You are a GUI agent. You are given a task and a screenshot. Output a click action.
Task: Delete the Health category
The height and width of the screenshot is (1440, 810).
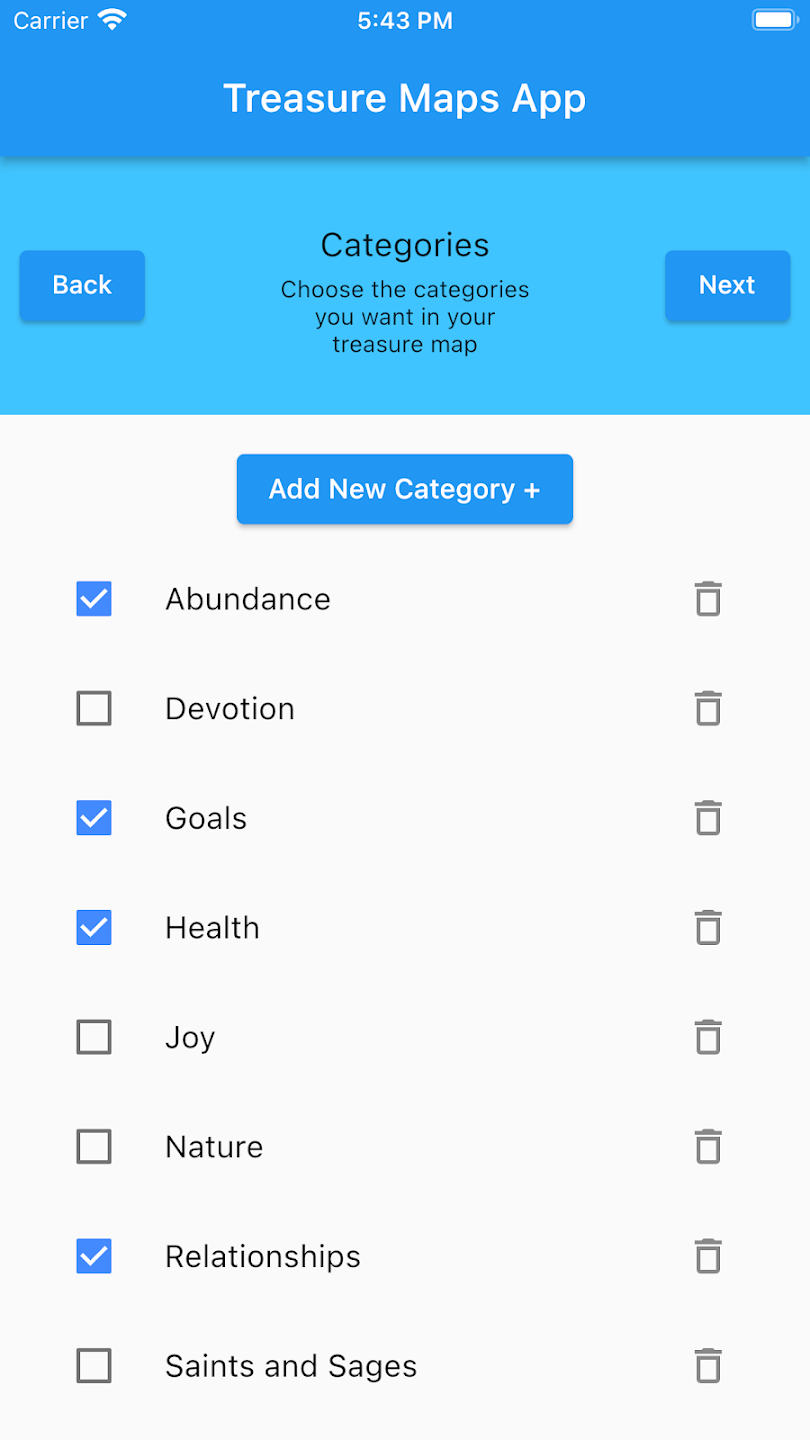(708, 928)
